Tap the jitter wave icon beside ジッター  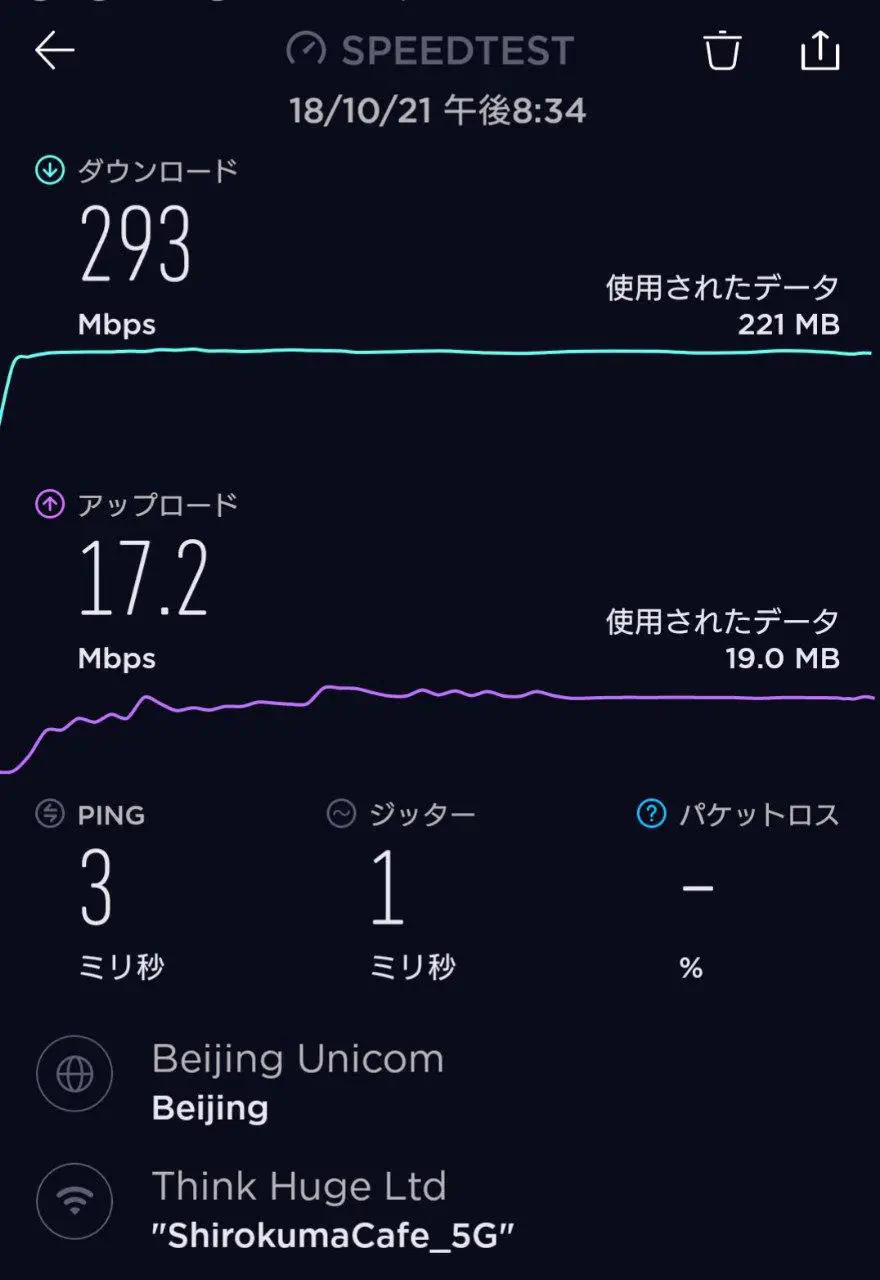[x=340, y=815]
